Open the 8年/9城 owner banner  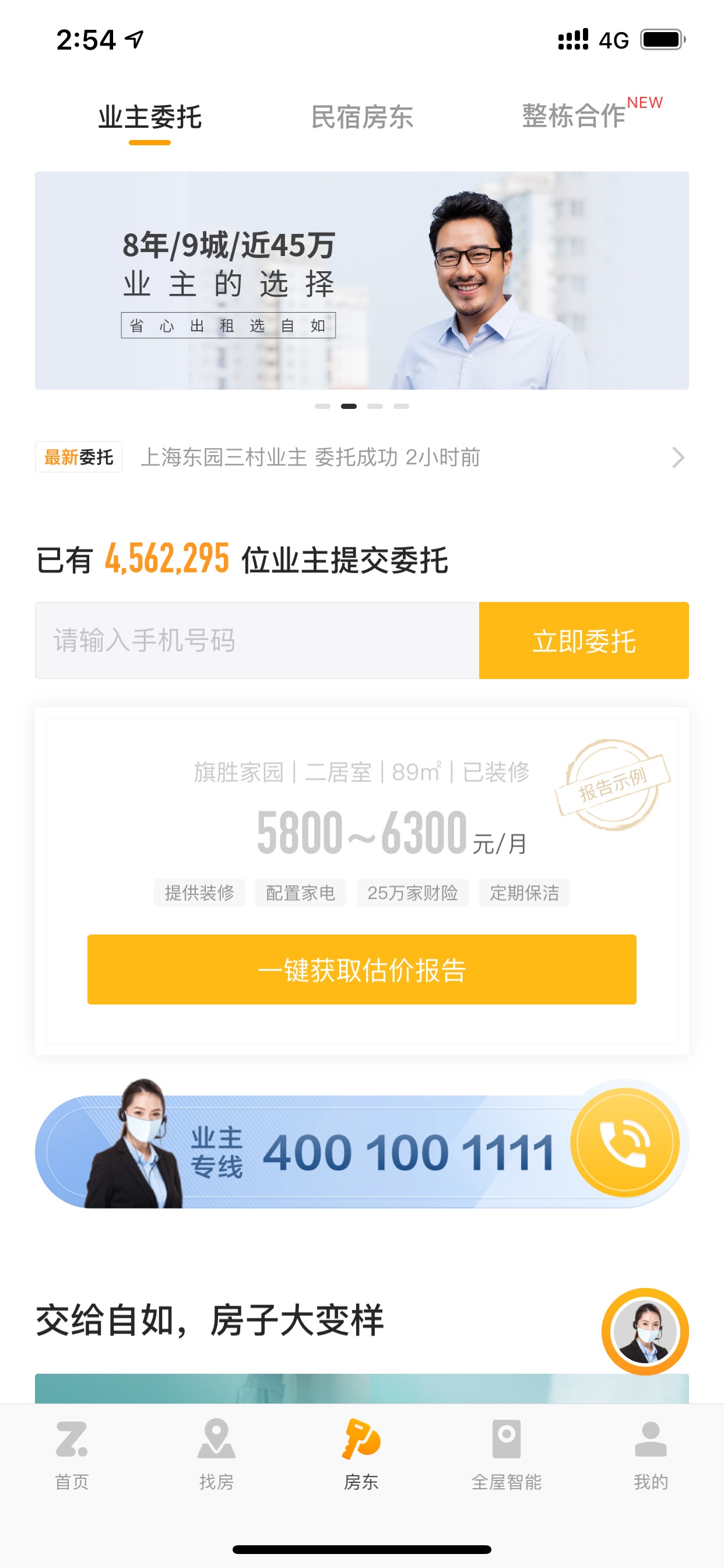[362, 280]
